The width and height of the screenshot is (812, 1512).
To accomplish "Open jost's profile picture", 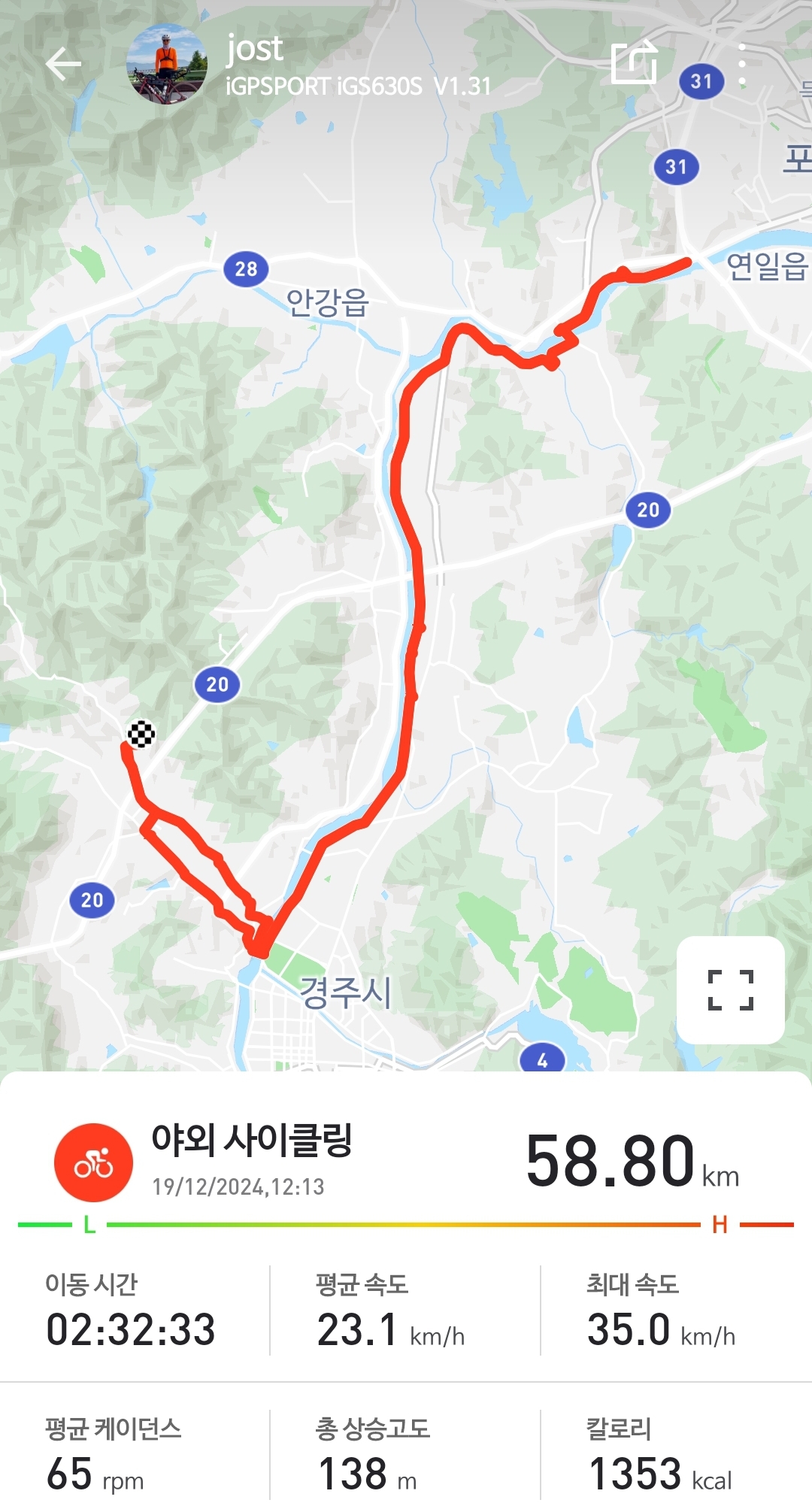I will point(166,65).
